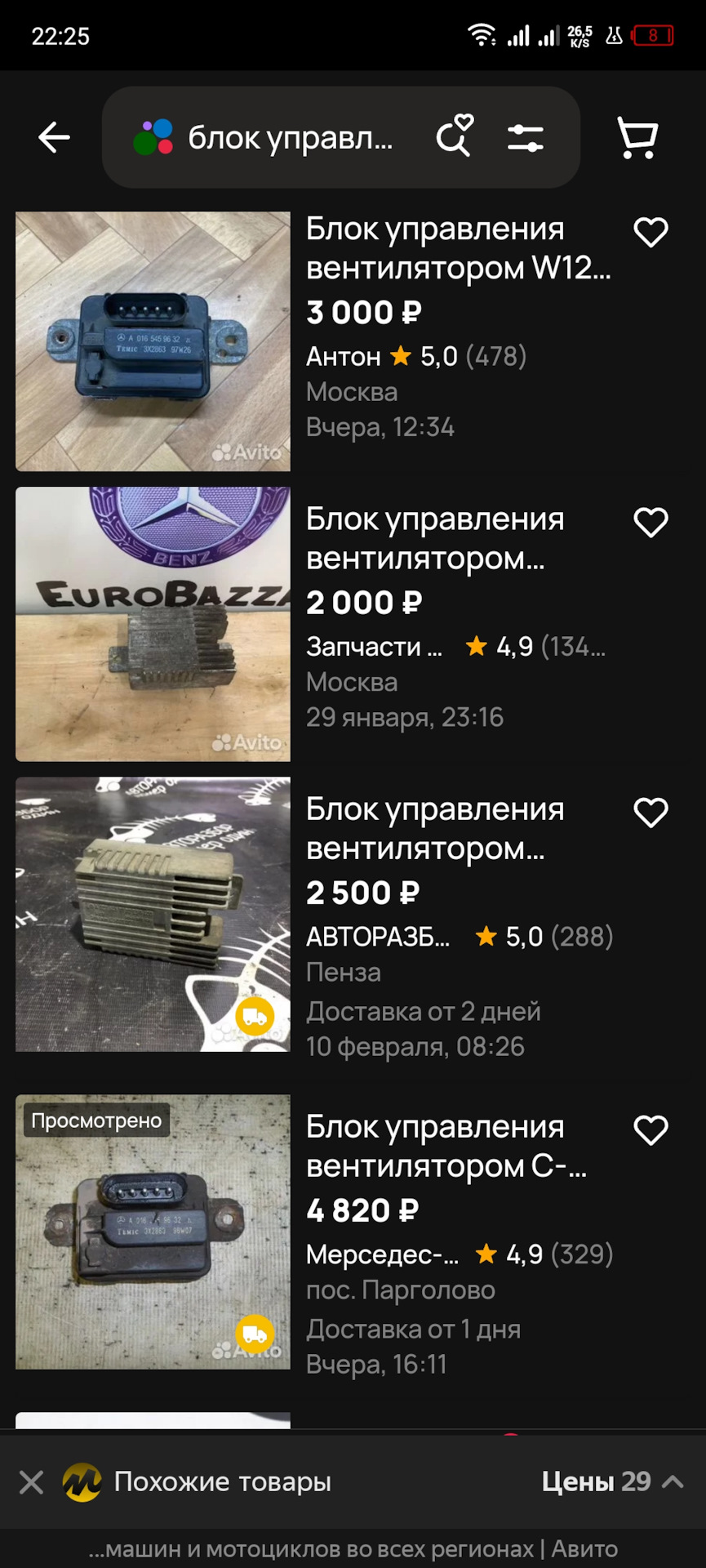Viewport: 706px width, 1568px height.
Task: Heart the 4 820 ₽ viewed listing
Action: [x=650, y=1130]
